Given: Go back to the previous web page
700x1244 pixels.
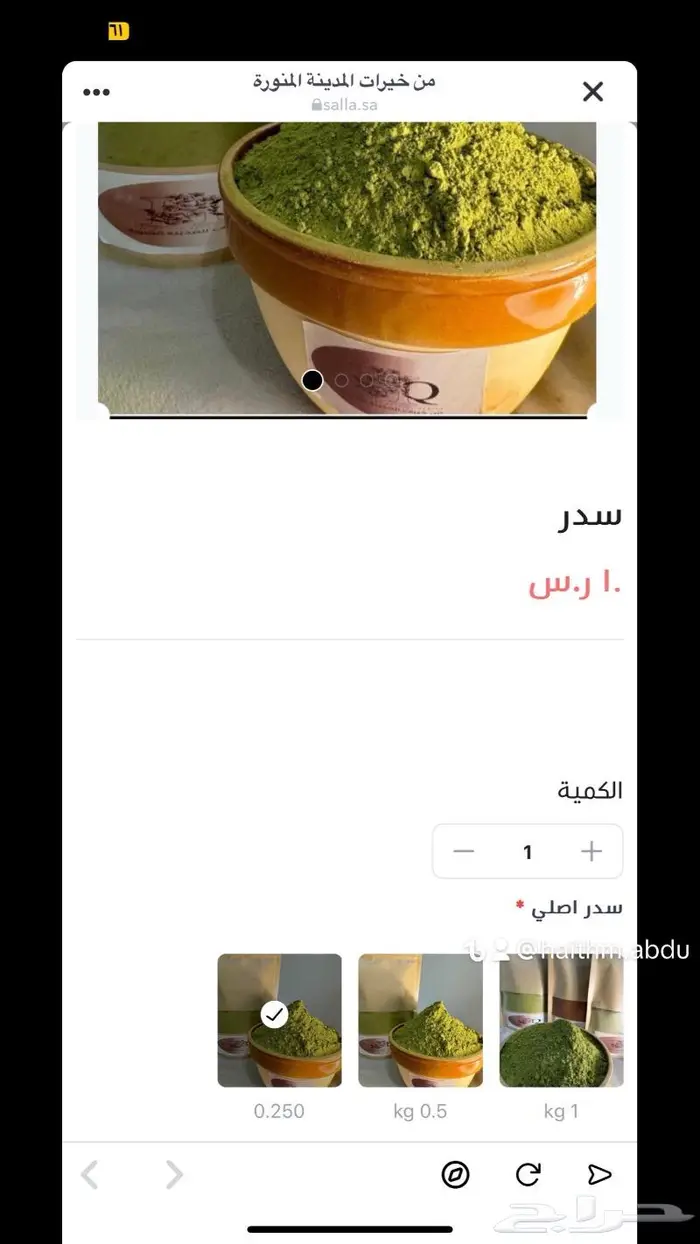Looking at the screenshot, I should click(x=90, y=1175).
